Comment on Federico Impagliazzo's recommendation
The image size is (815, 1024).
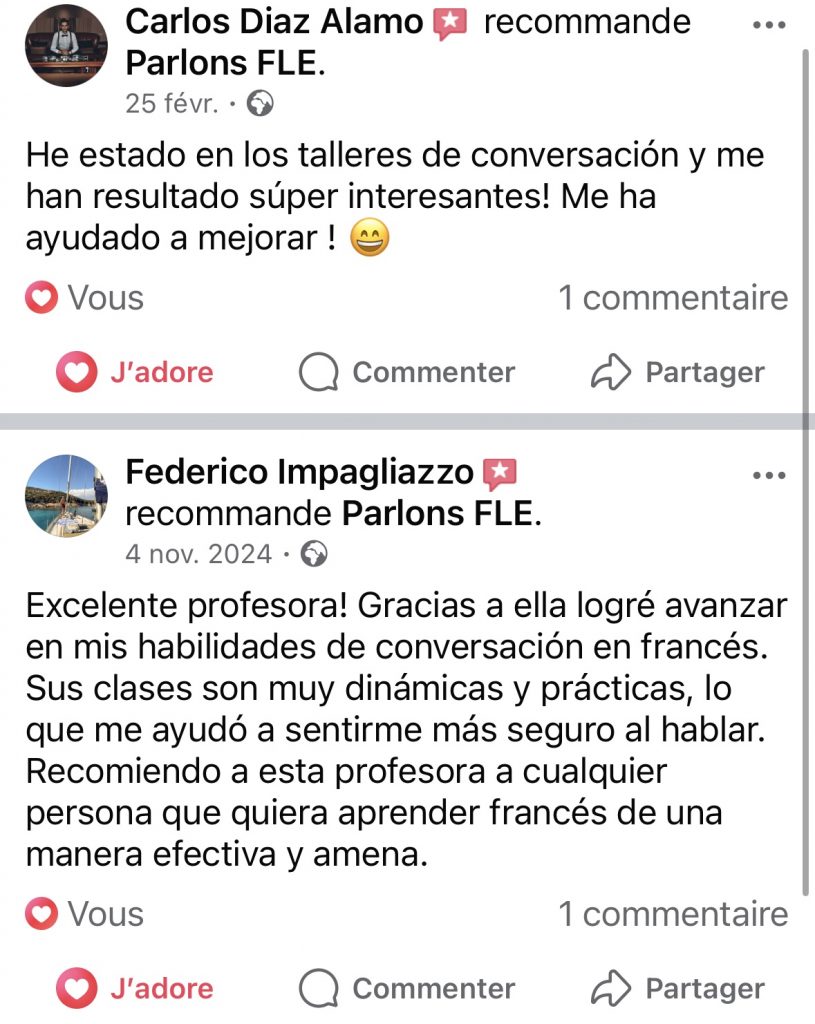pyautogui.click(x=407, y=988)
